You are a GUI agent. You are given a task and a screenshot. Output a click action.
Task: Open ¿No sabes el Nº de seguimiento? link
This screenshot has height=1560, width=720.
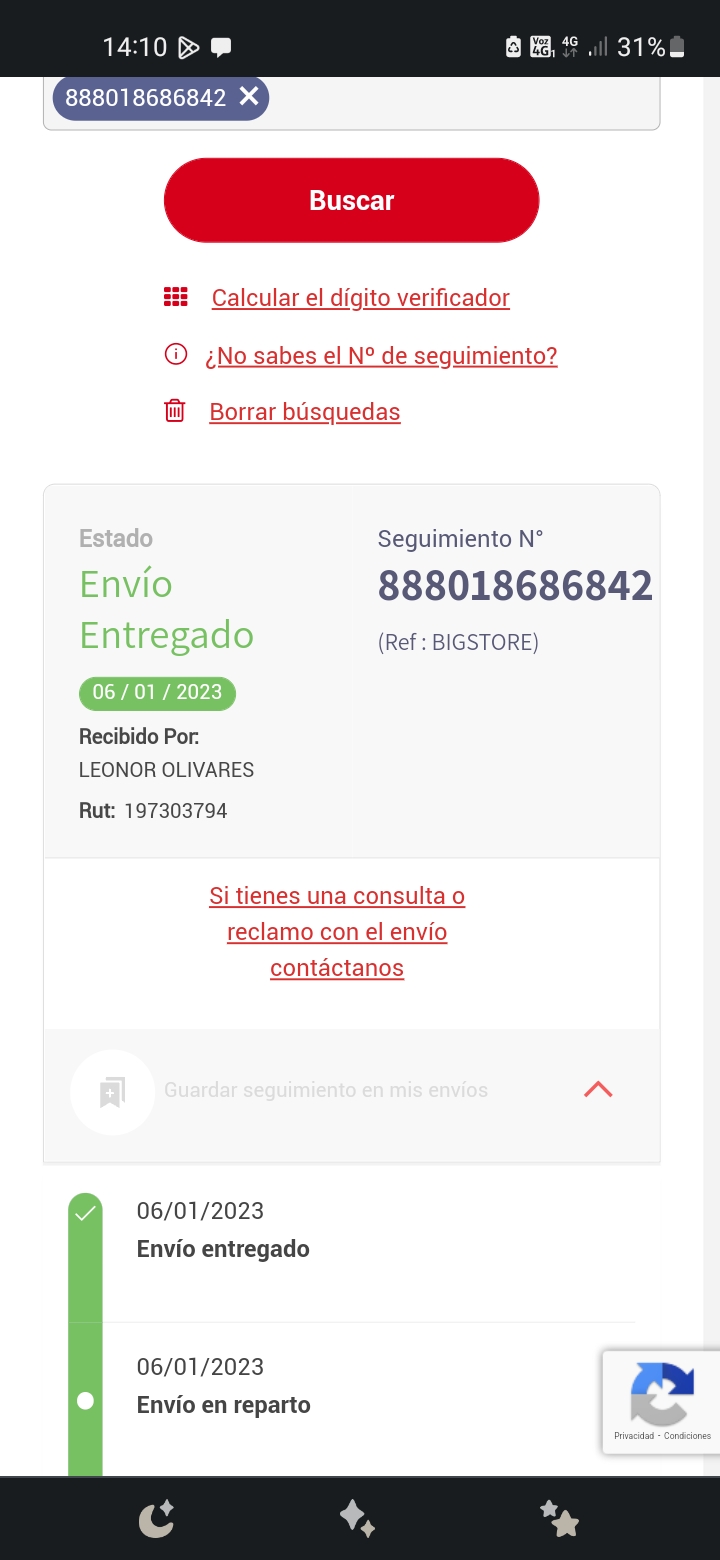click(x=381, y=355)
